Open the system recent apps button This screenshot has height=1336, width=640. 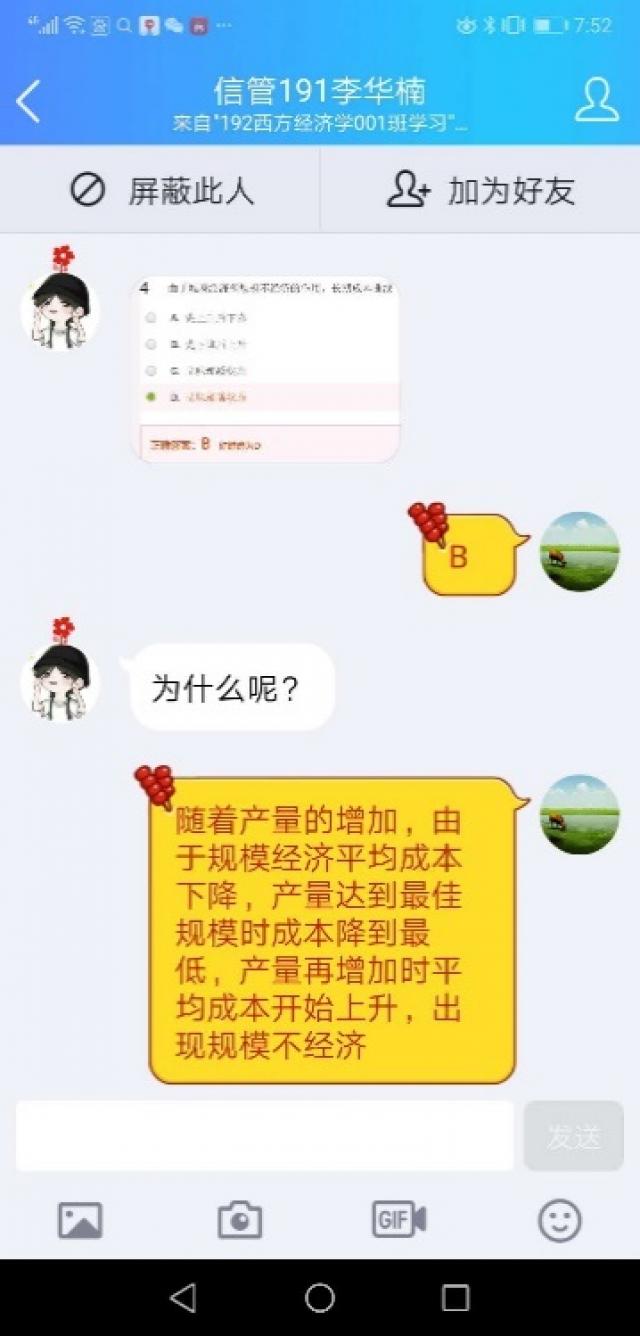[455, 1298]
